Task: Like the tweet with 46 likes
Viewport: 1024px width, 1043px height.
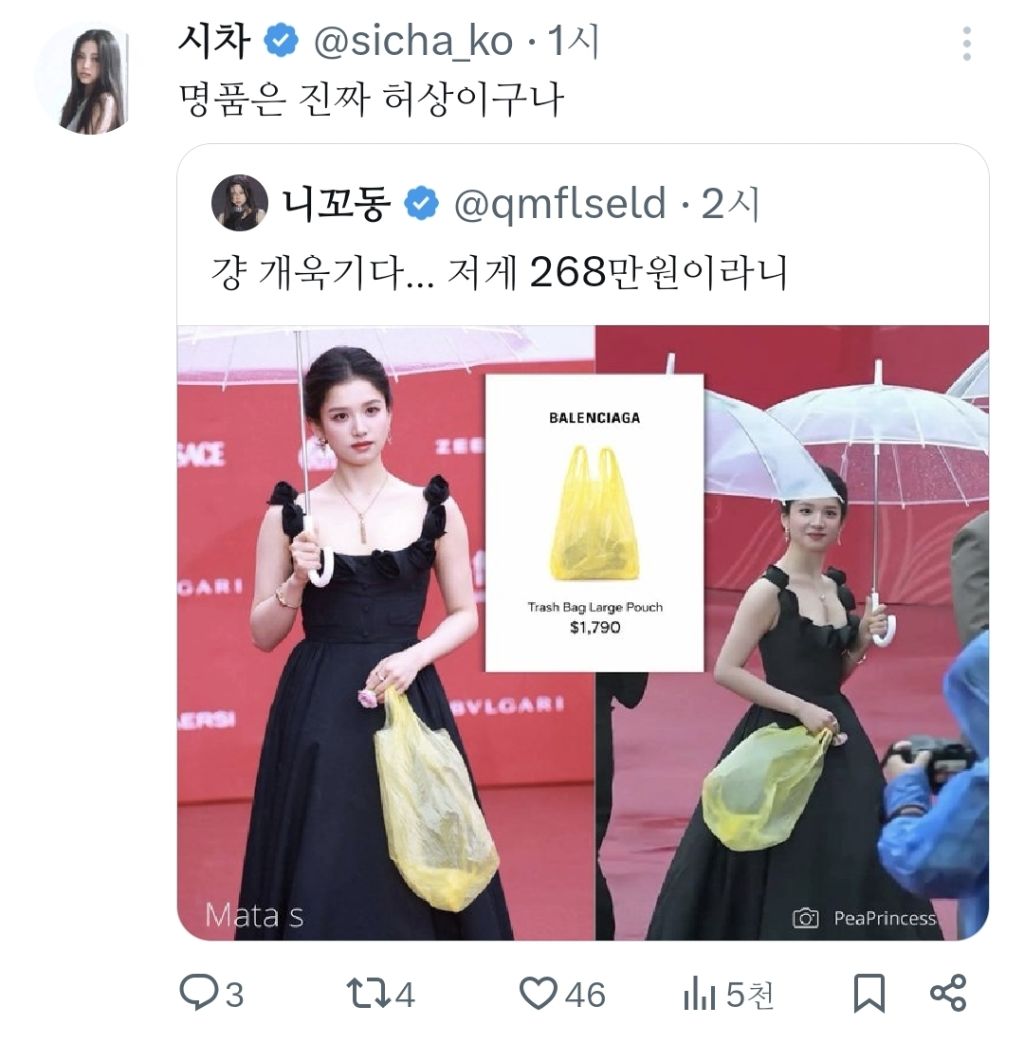Action: [538, 994]
